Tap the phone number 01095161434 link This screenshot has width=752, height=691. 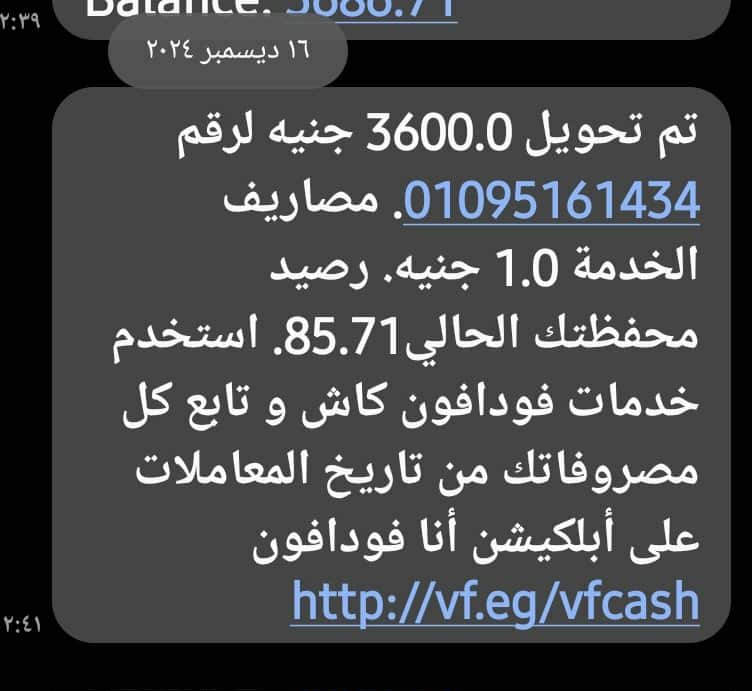click(540, 201)
